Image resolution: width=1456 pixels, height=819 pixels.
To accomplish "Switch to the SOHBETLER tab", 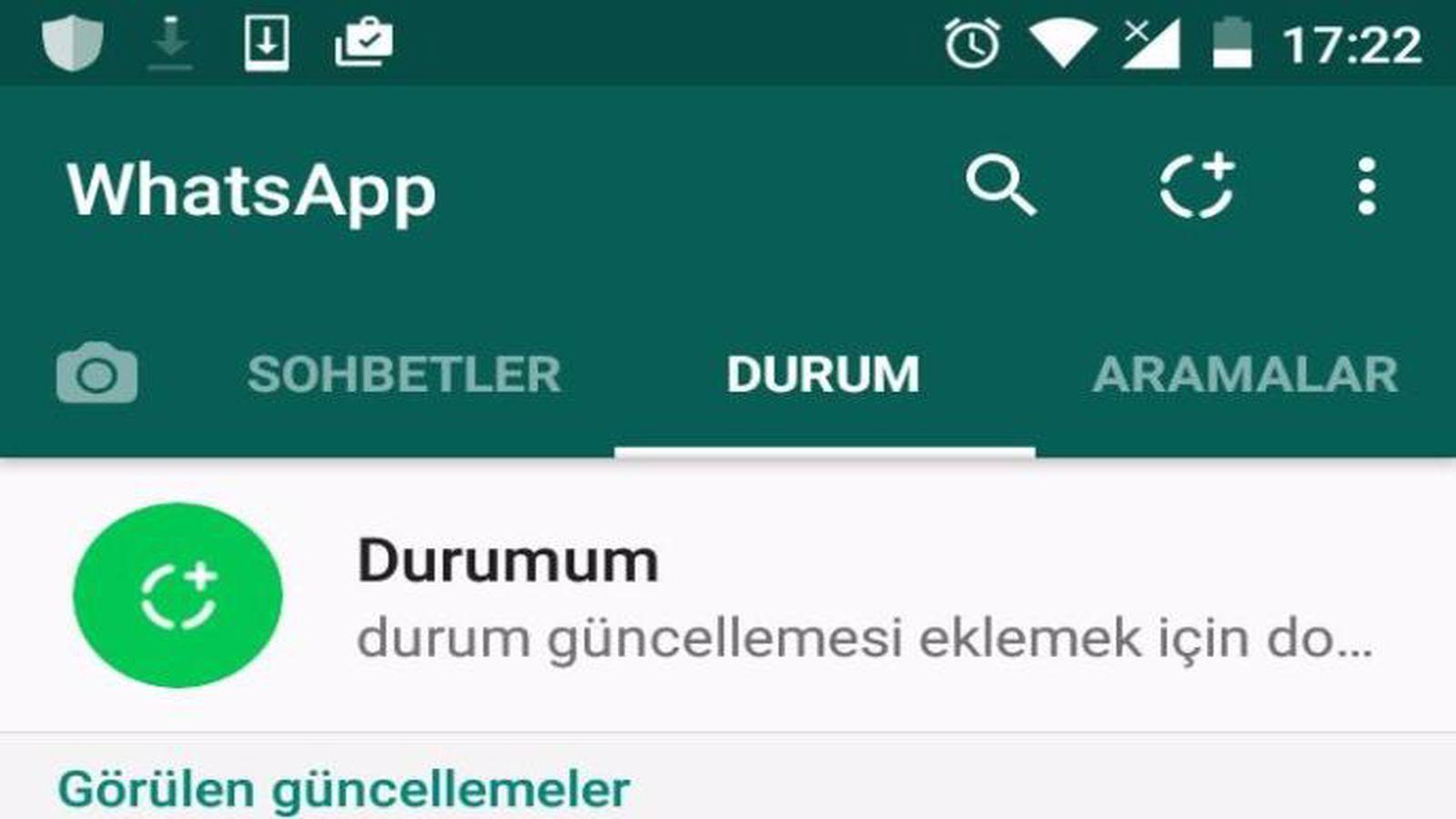I will click(x=404, y=374).
